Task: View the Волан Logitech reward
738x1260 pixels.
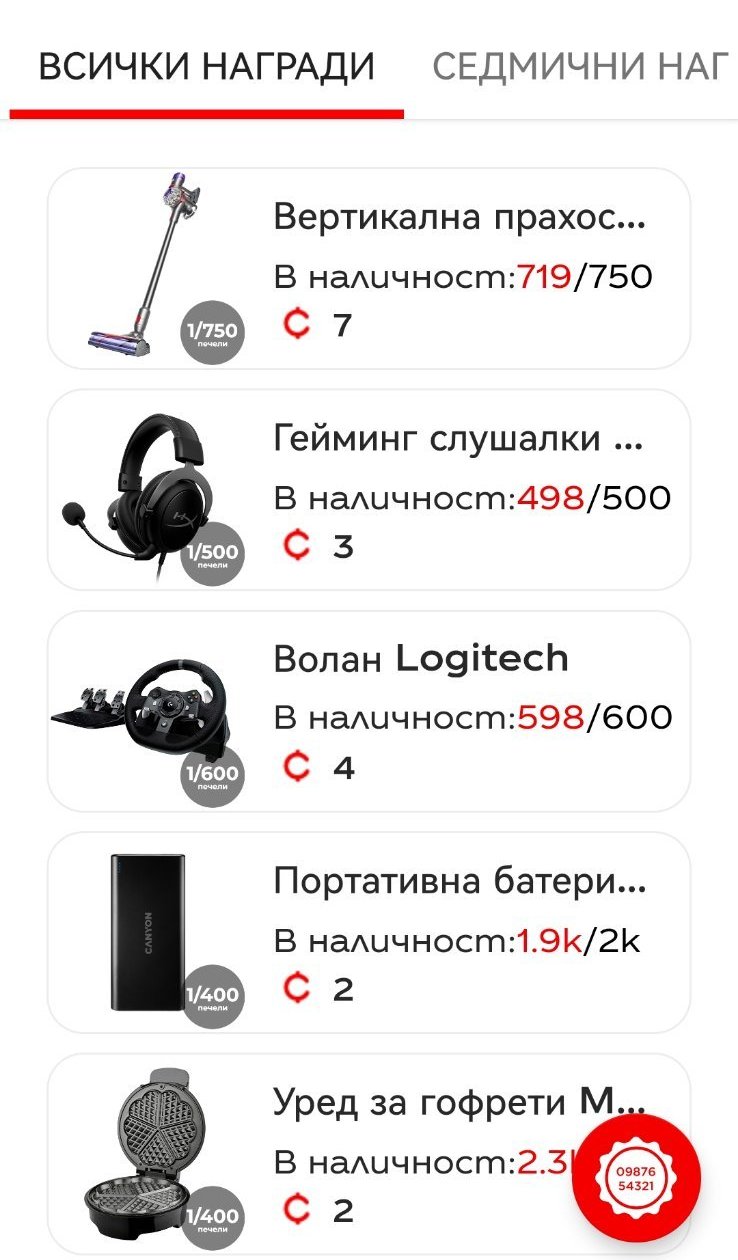Action: coord(369,711)
